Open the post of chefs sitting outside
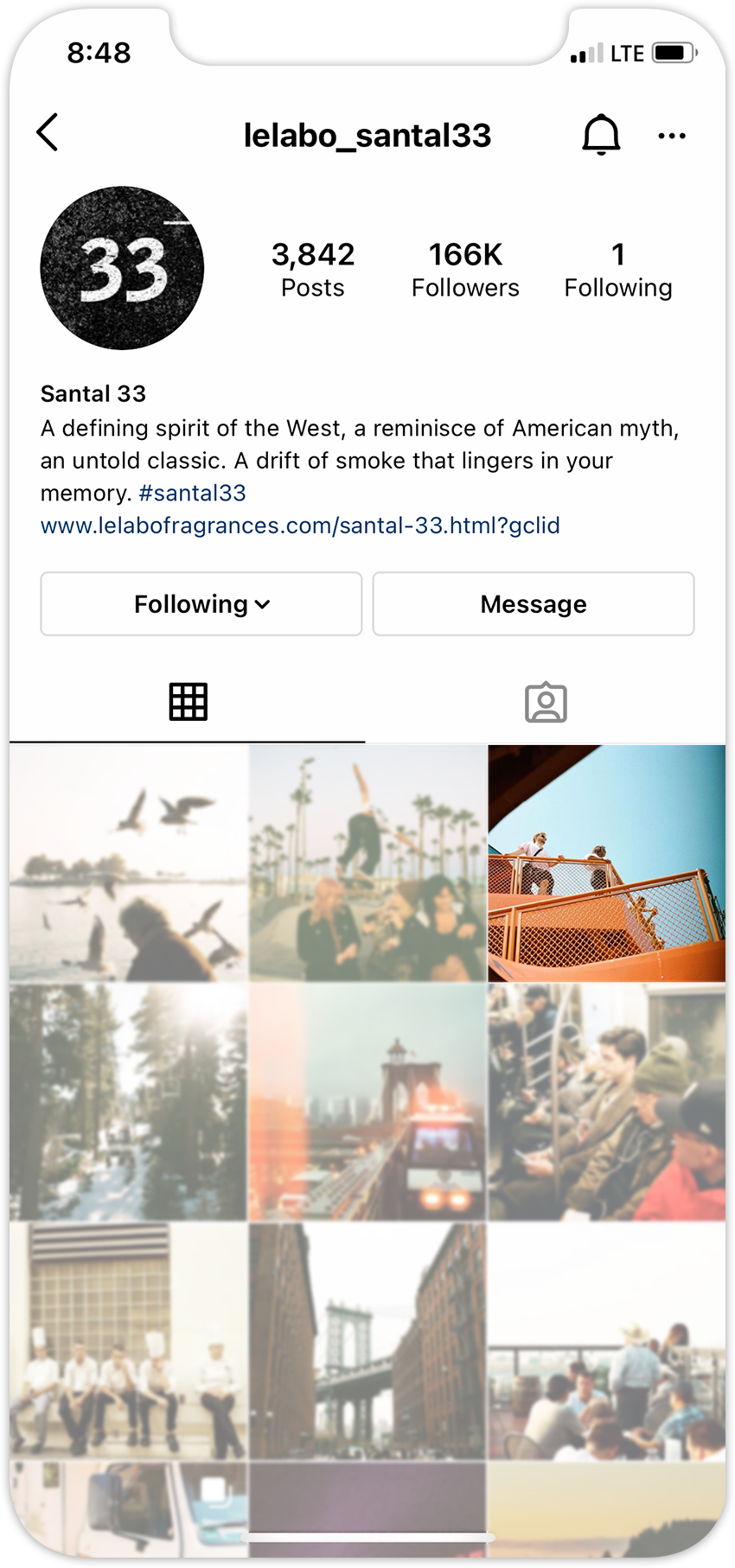Viewport: 735px width, 1568px height. (128, 1342)
